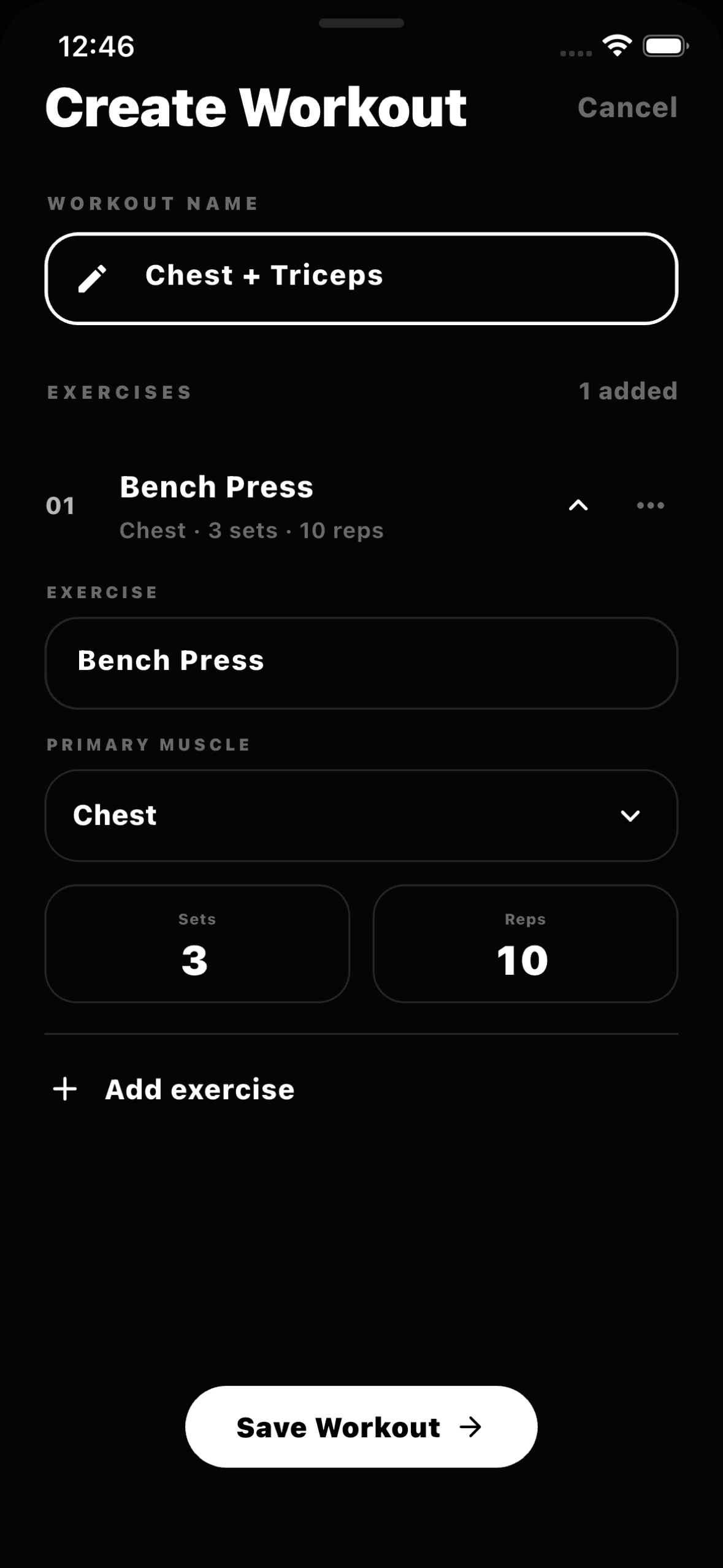Edit the Bench Press exercise name field
This screenshot has height=1568, width=723.
[x=361, y=663]
